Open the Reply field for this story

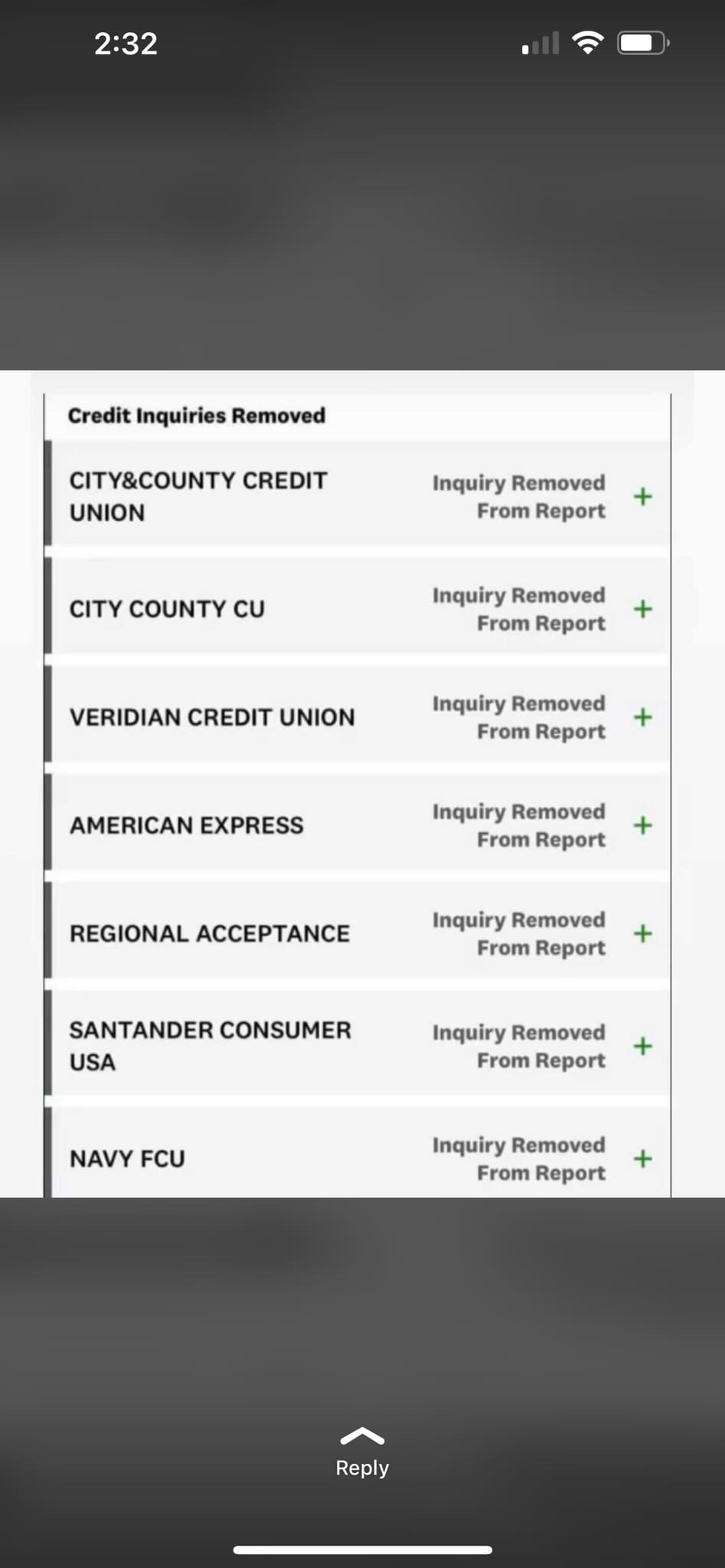[362, 1453]
